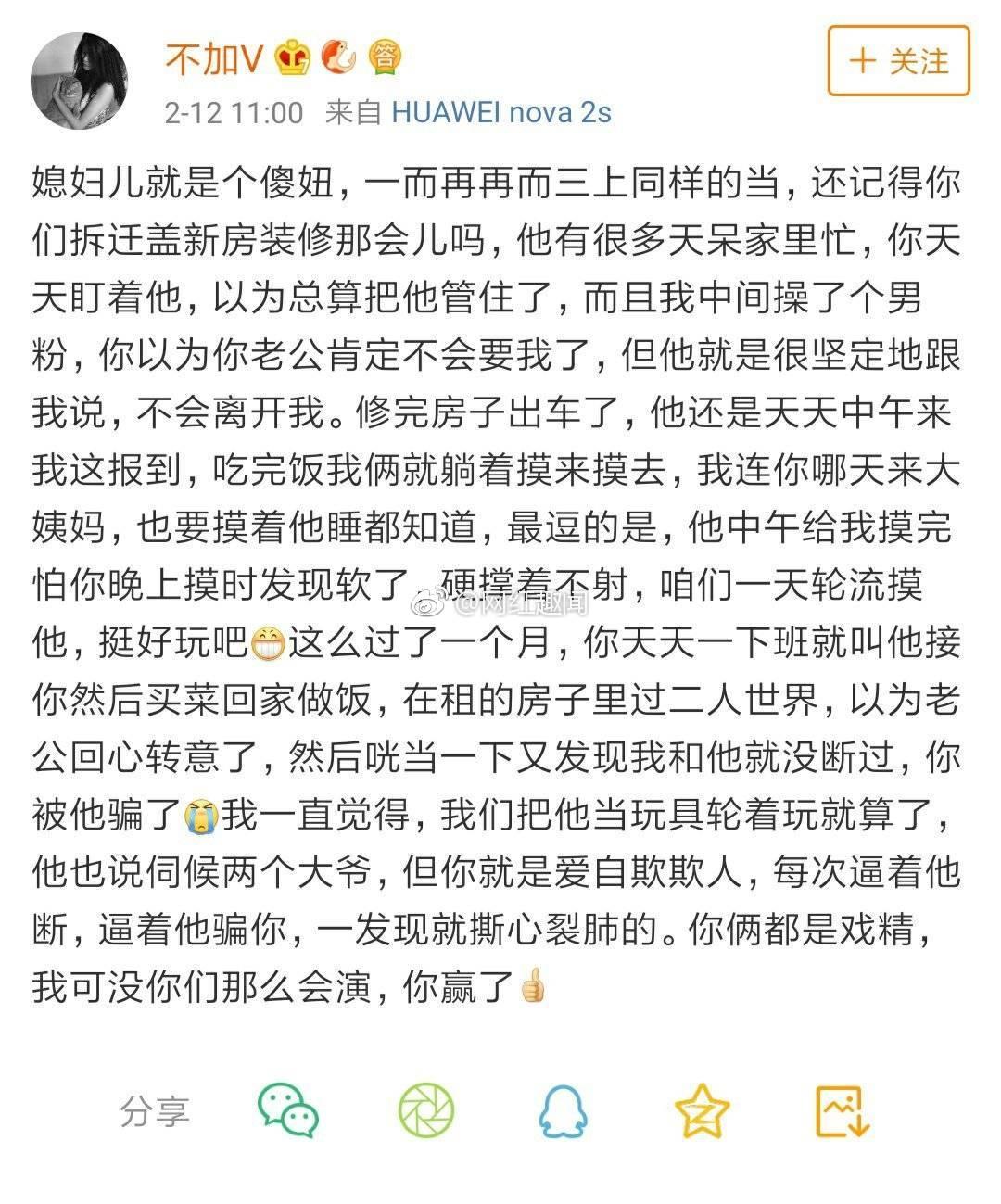Image resolution: width=1001 pixels, height=1204 pixels.
Task: Share the post to WeChat
Action: point(287,1109)
